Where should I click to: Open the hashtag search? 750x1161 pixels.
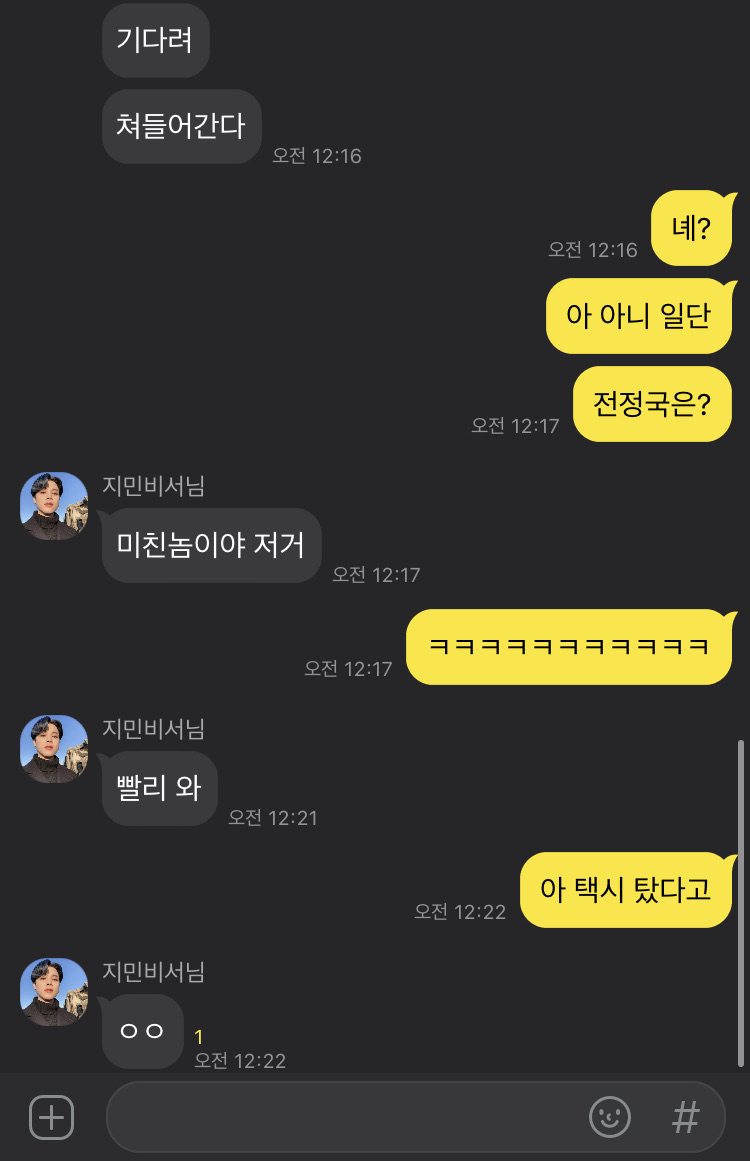pos(686,1117)
